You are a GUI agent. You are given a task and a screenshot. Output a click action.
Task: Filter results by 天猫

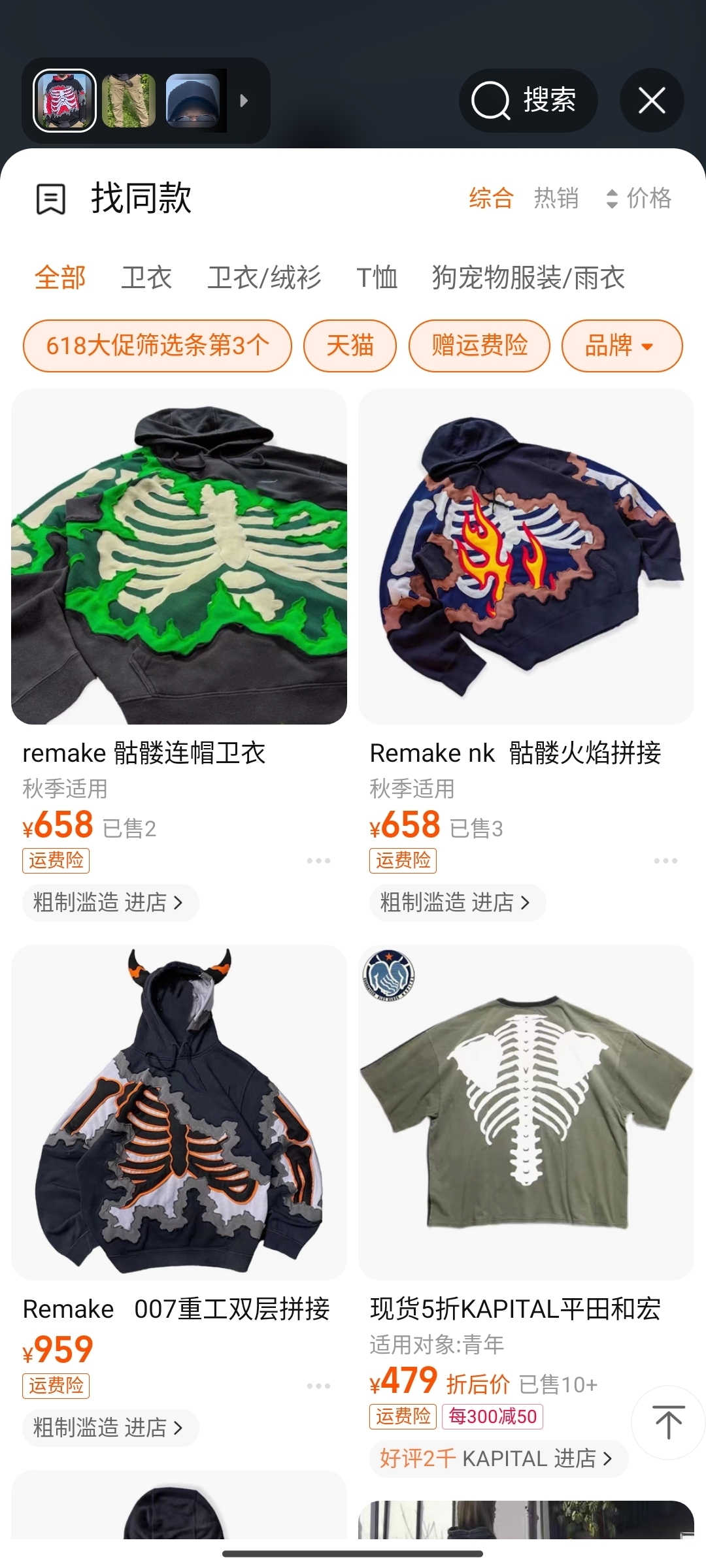(x=350, y=346)
